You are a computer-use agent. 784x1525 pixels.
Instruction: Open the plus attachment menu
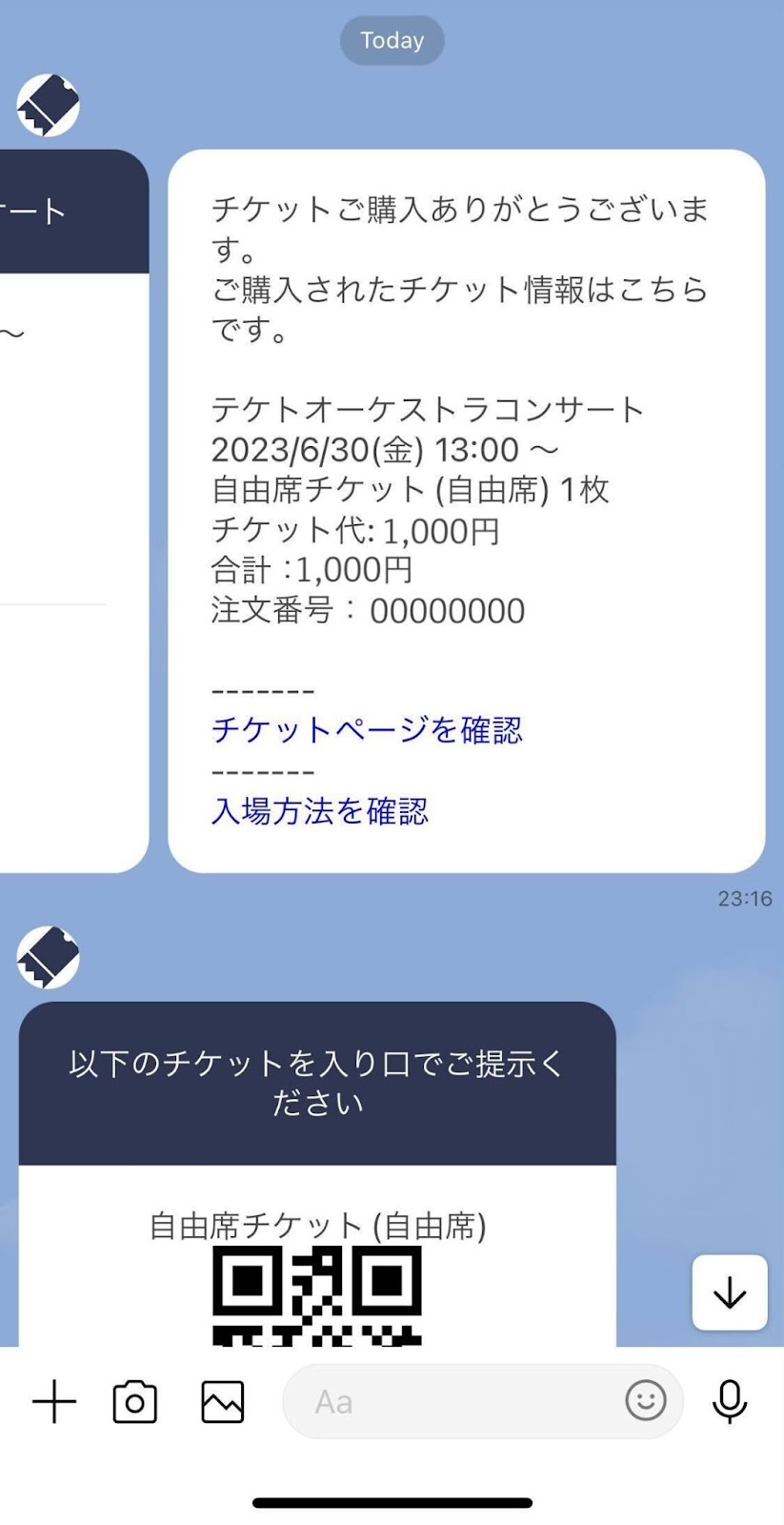click(x=54, y=1402)
